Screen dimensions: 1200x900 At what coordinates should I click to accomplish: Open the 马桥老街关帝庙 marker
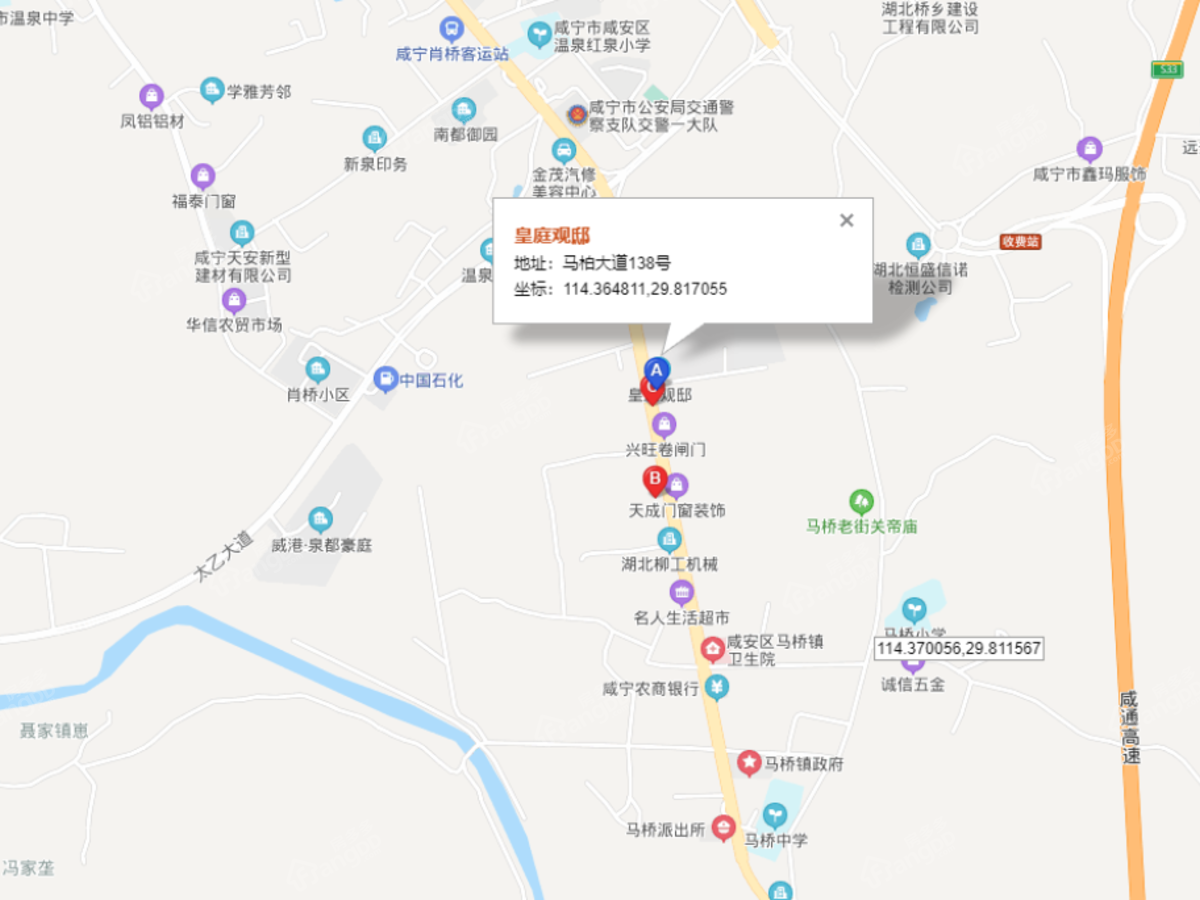[861, 501]
